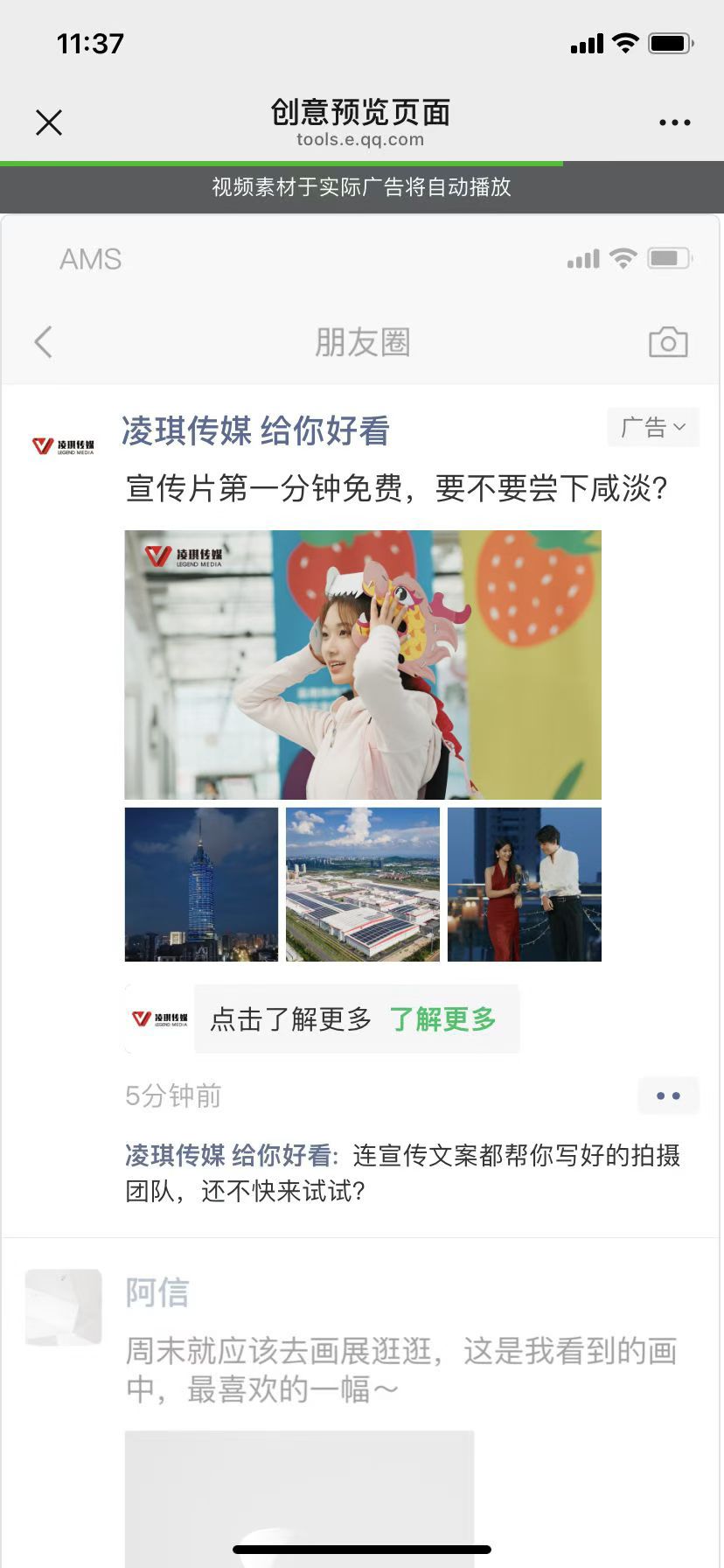Screen dimensions: 724x1568
Task: View the night skyscraper thumbnail
Action: click(x=201, y=885)
